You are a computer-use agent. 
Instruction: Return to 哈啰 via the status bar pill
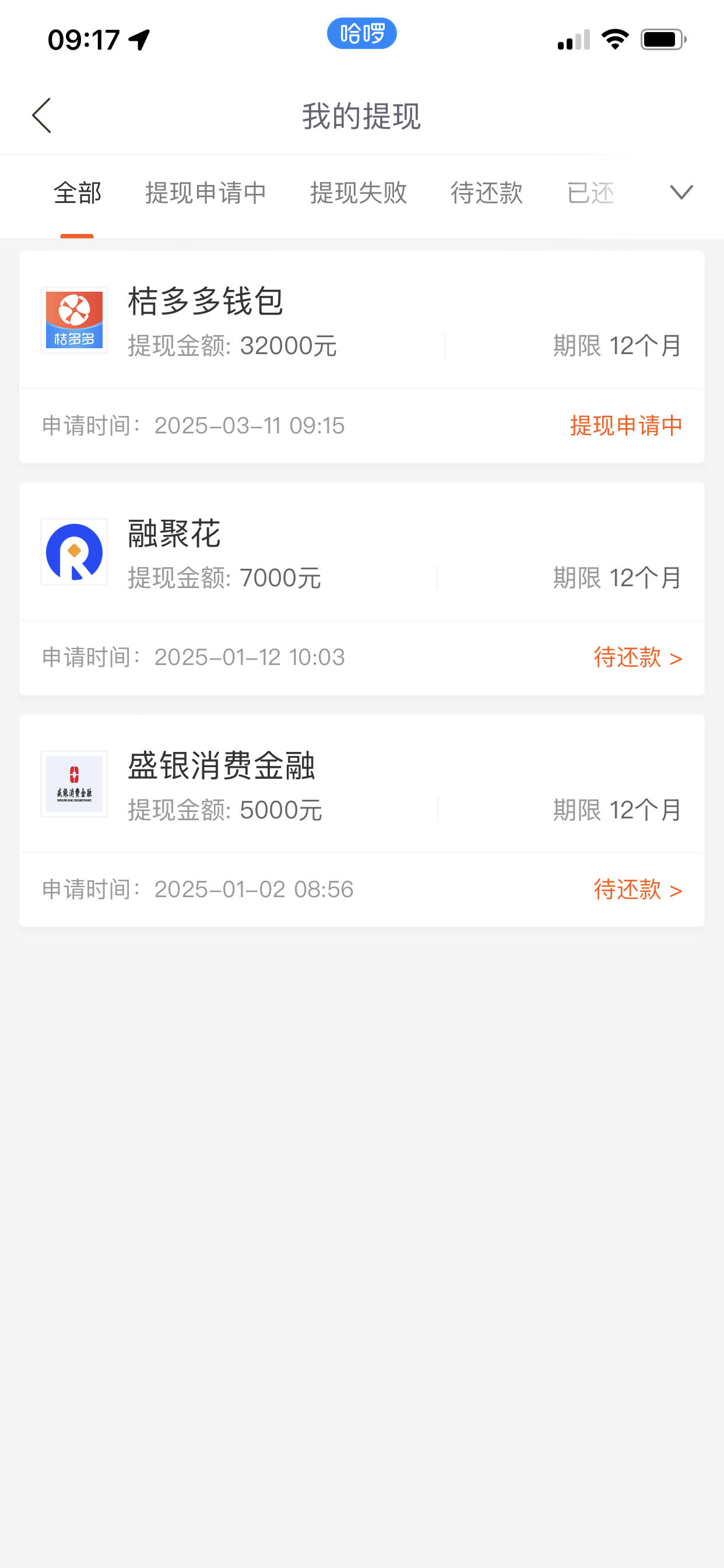coord(362,33)
